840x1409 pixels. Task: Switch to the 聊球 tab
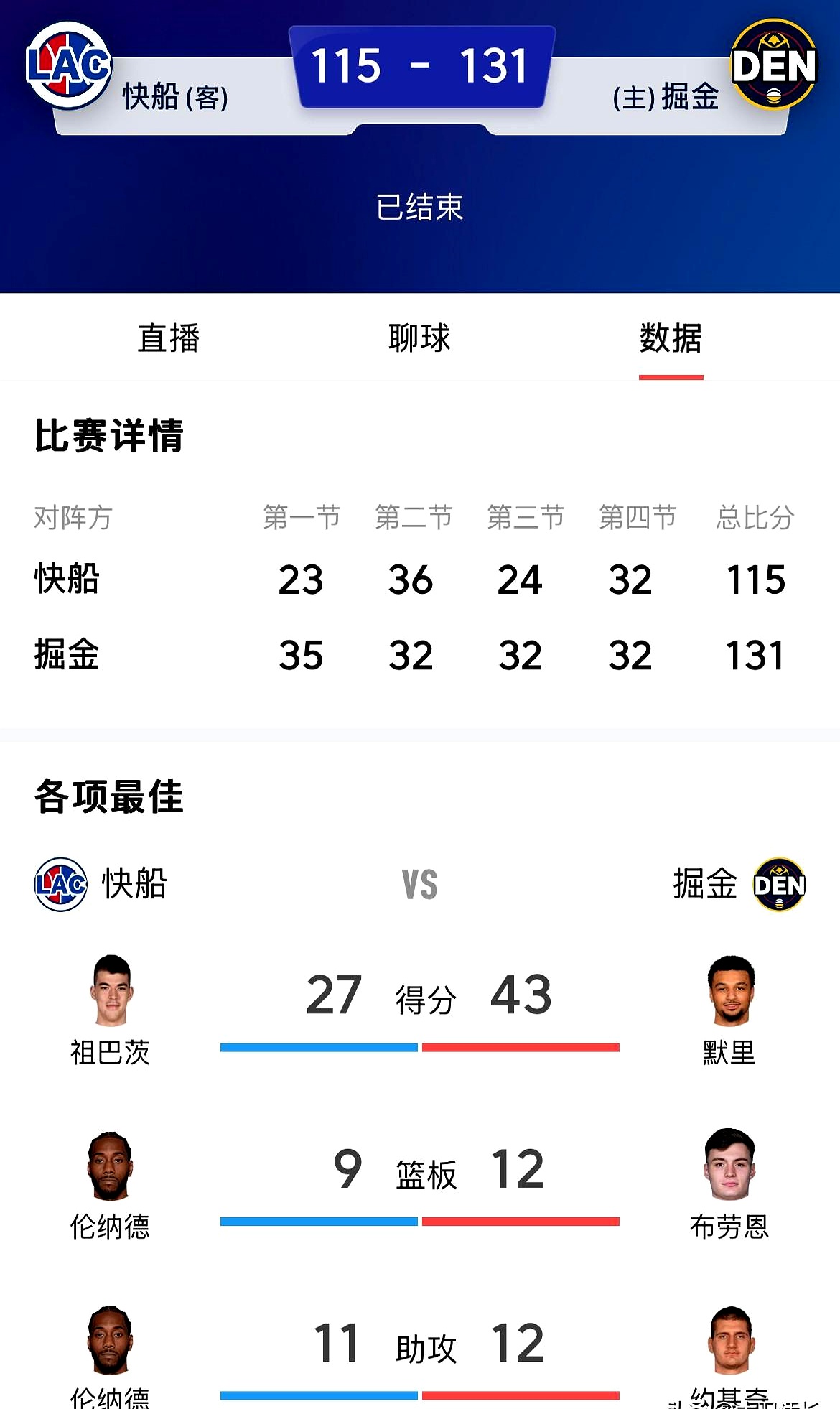pos(419,338)
